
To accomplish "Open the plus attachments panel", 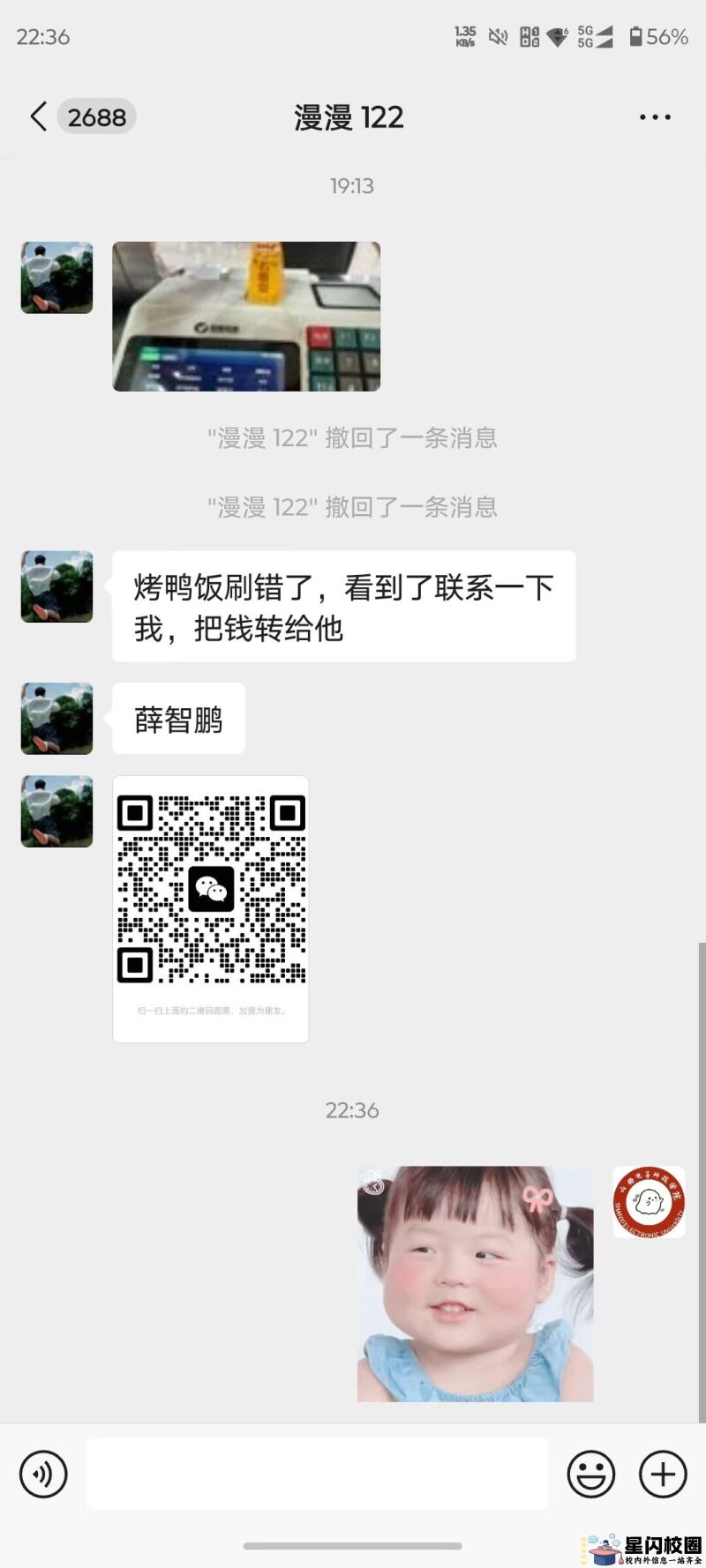I will point(663,1474).
